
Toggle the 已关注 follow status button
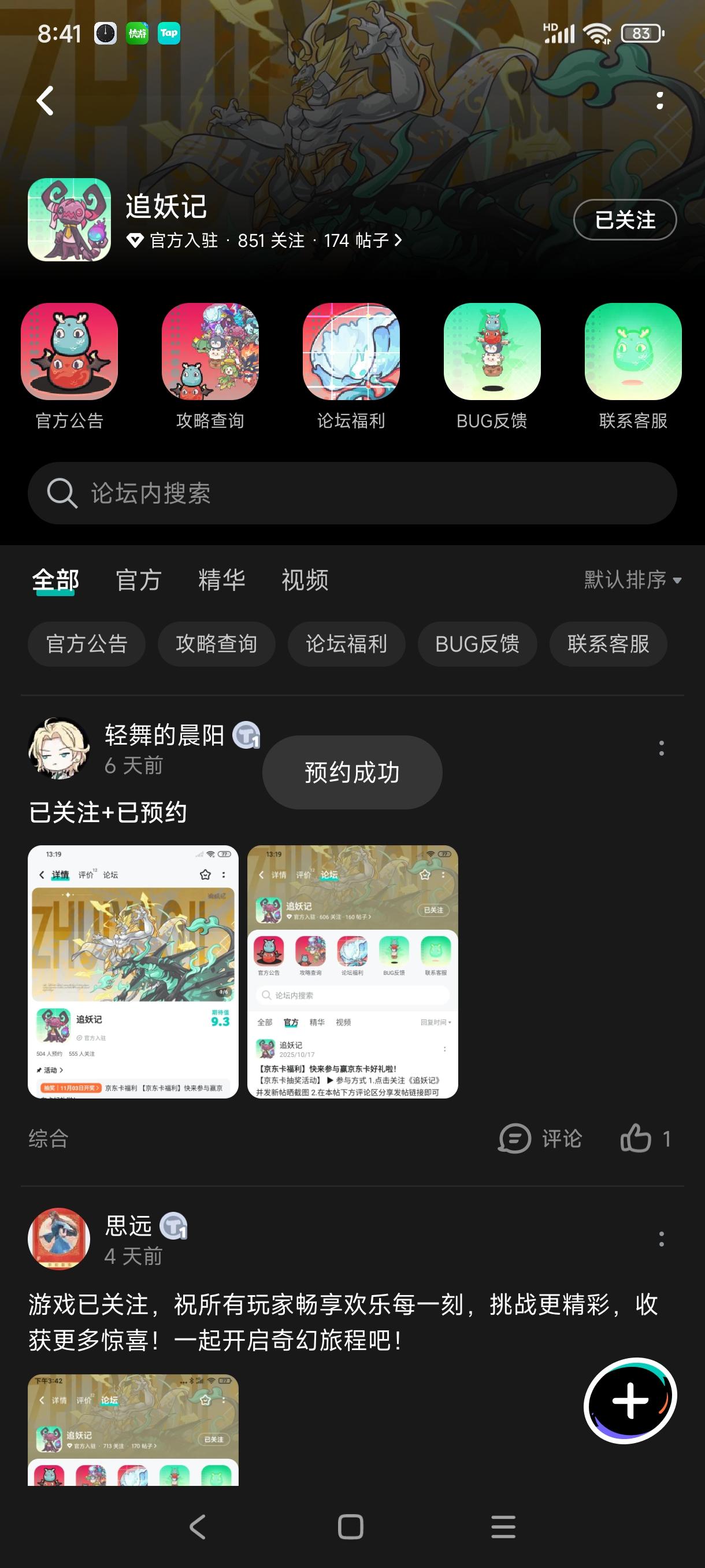point(624,220)
